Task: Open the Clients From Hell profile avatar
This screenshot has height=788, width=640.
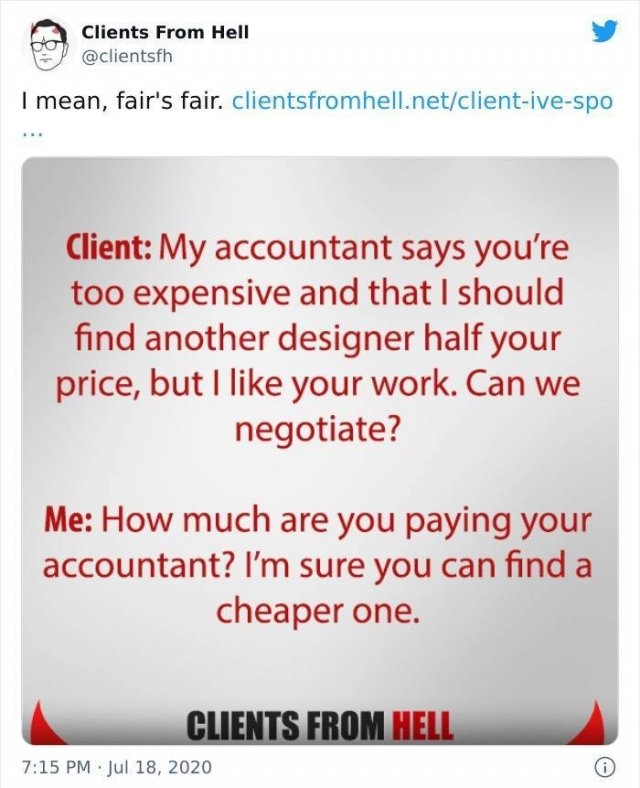Action: coord(44,44)
